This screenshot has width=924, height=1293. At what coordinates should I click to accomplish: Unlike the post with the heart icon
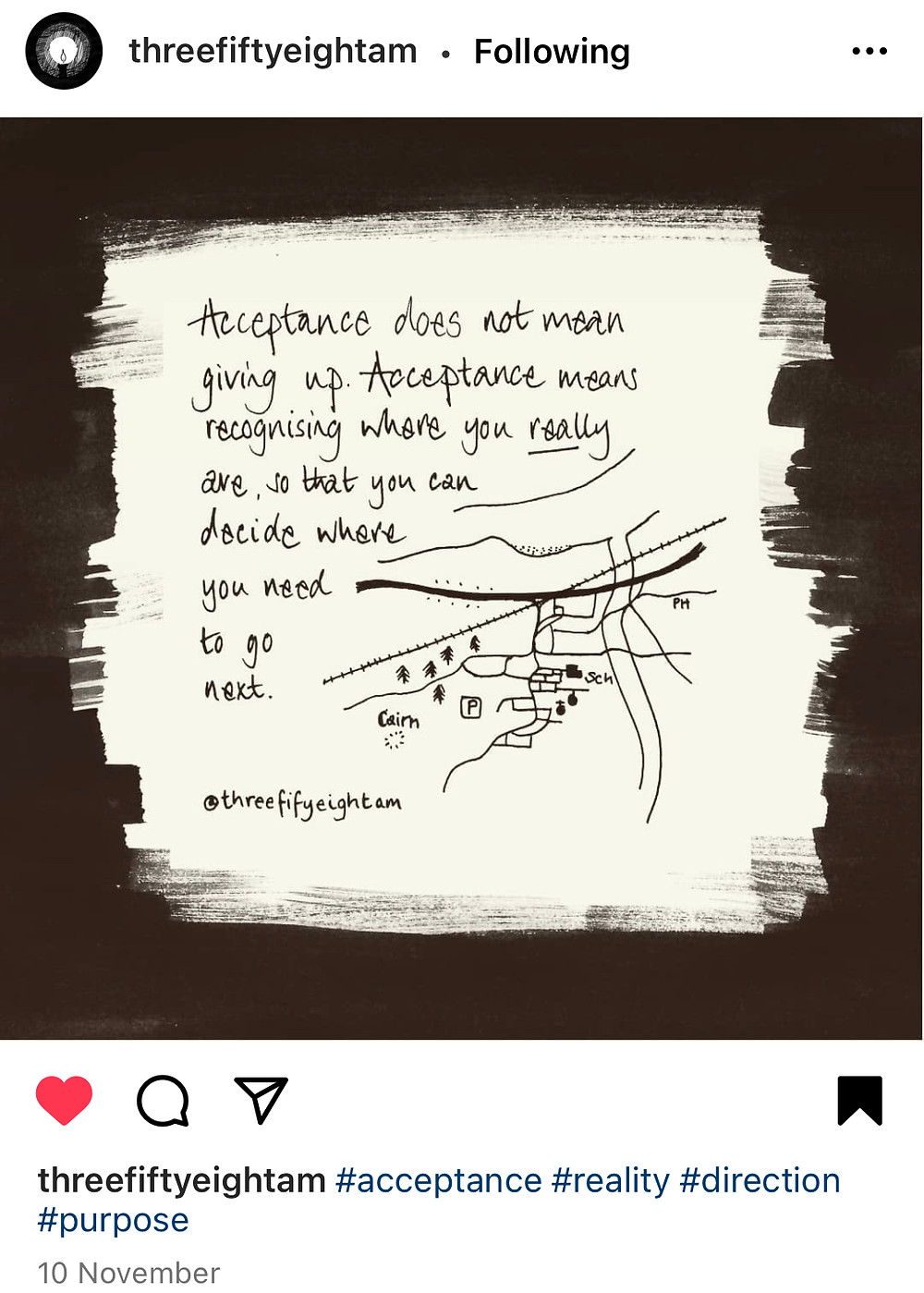[x=64, y=1100]
